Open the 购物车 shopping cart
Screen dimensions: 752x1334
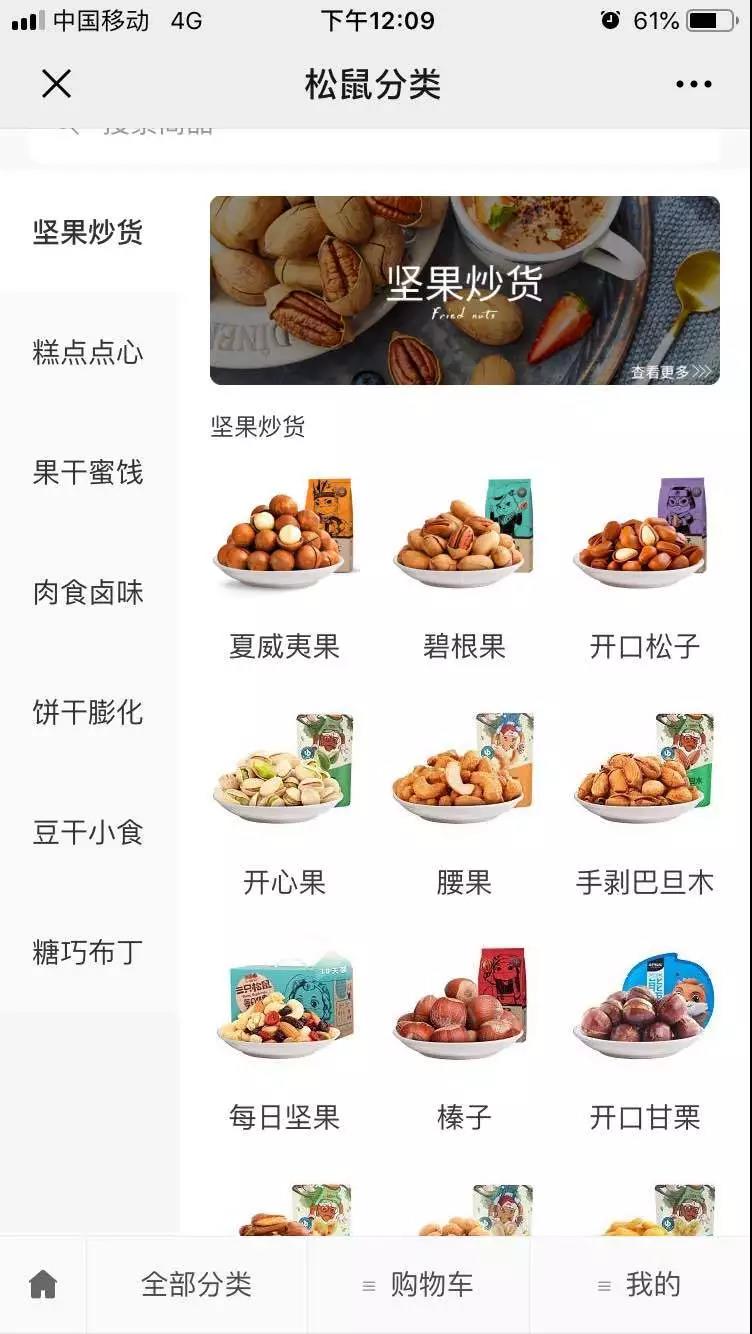pos(418,1284)
